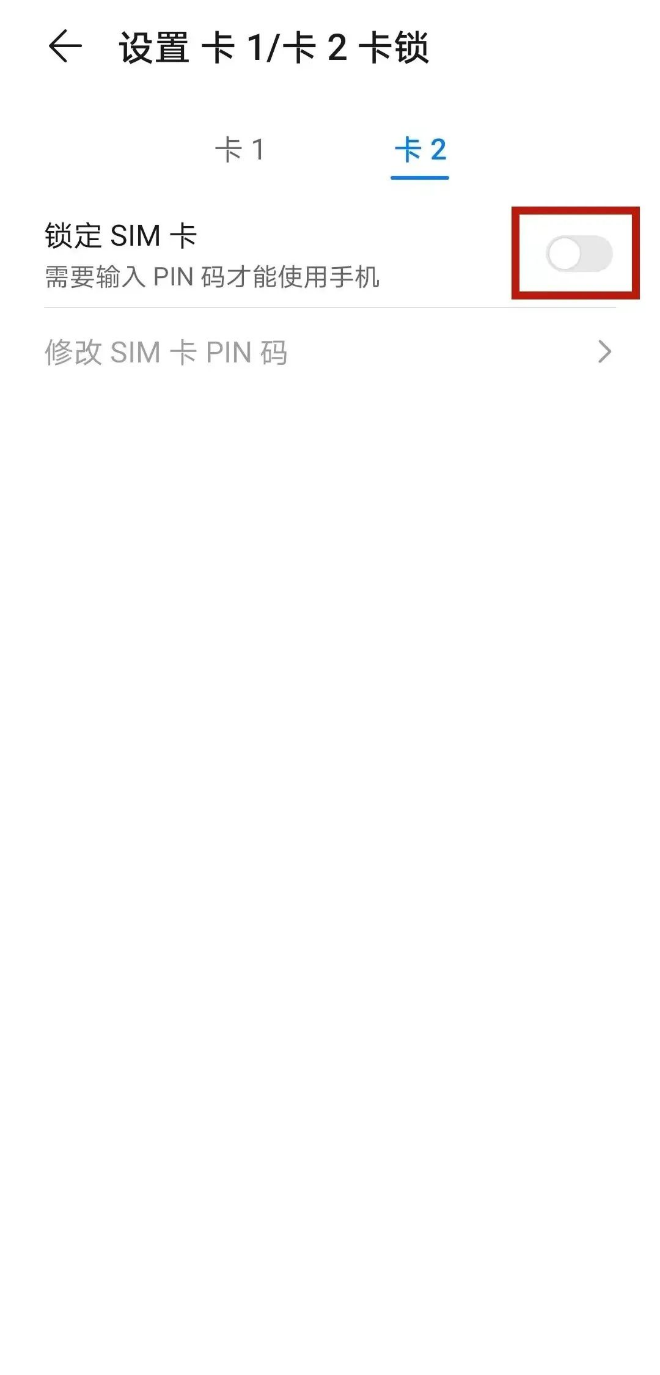Enable the 锁定 SIM 卡 switch
660x1375 pixels.
pos(579,254)
